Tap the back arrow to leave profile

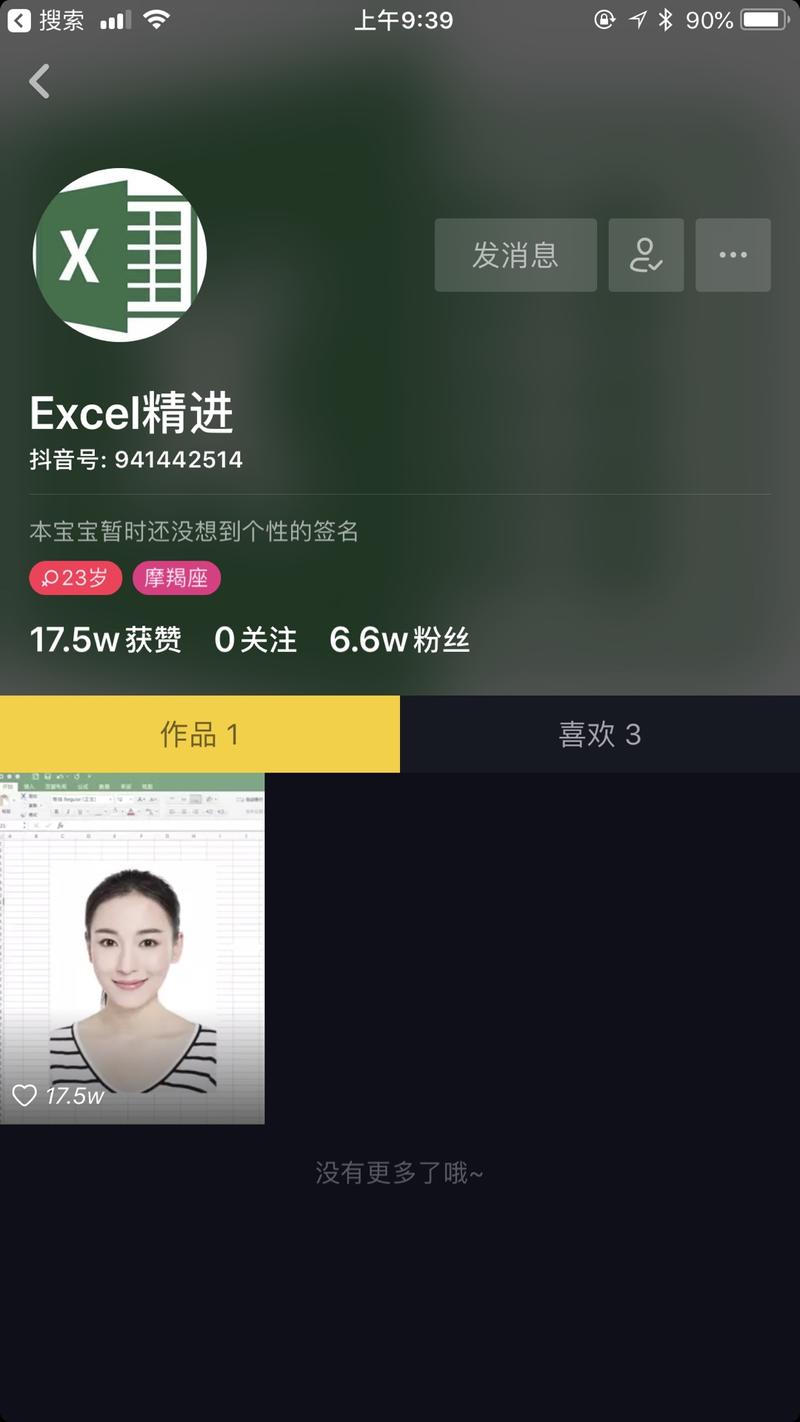point(38,81)
